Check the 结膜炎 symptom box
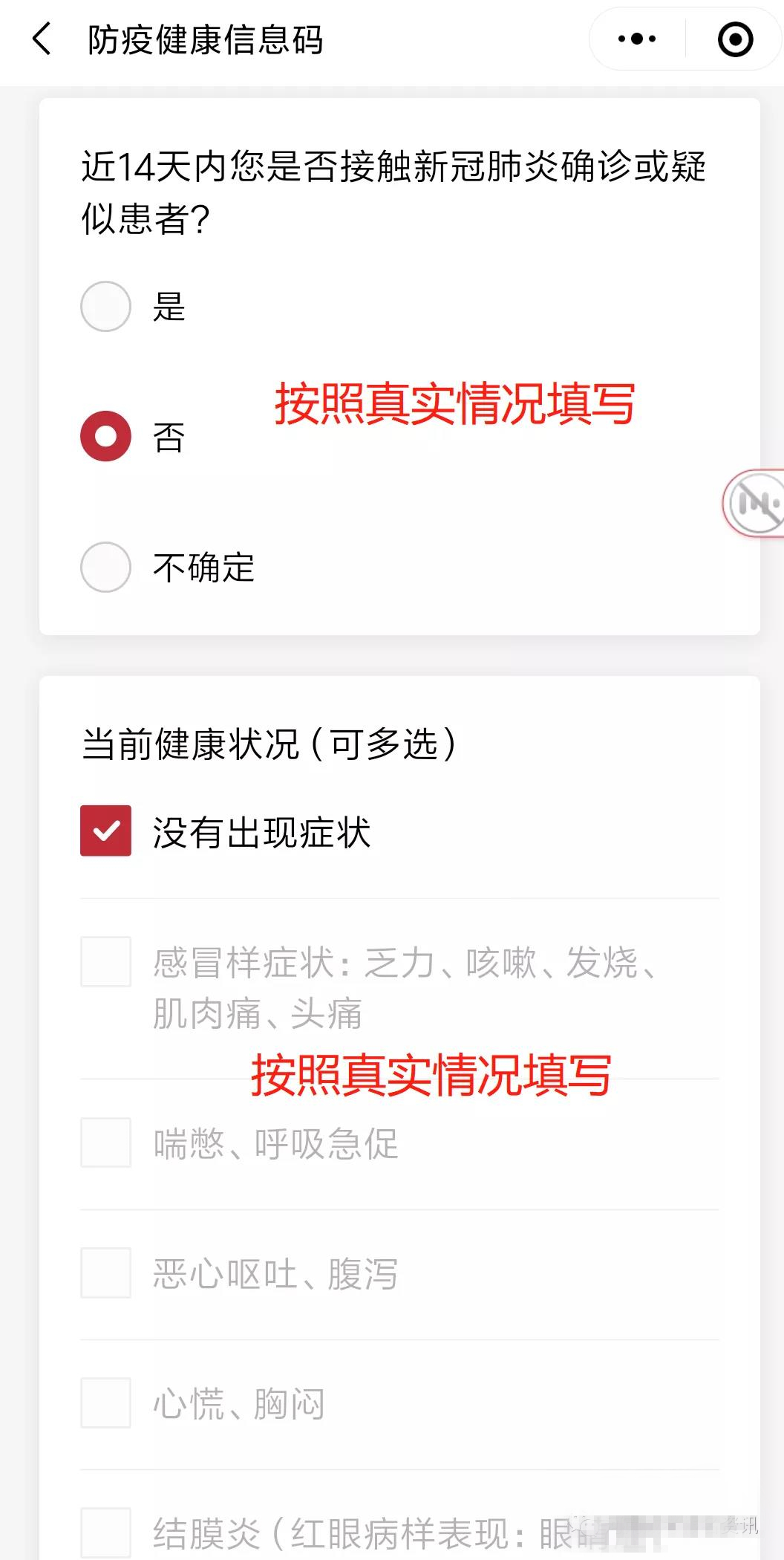784x1560 pixels. coord(105,1533)
